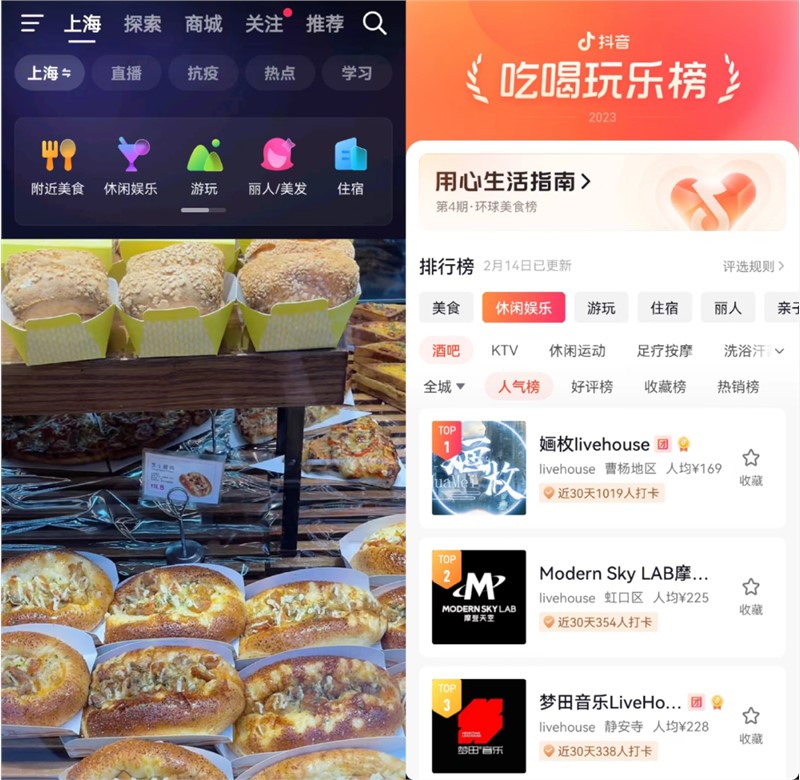View 评选规则 link

point(753,266)
